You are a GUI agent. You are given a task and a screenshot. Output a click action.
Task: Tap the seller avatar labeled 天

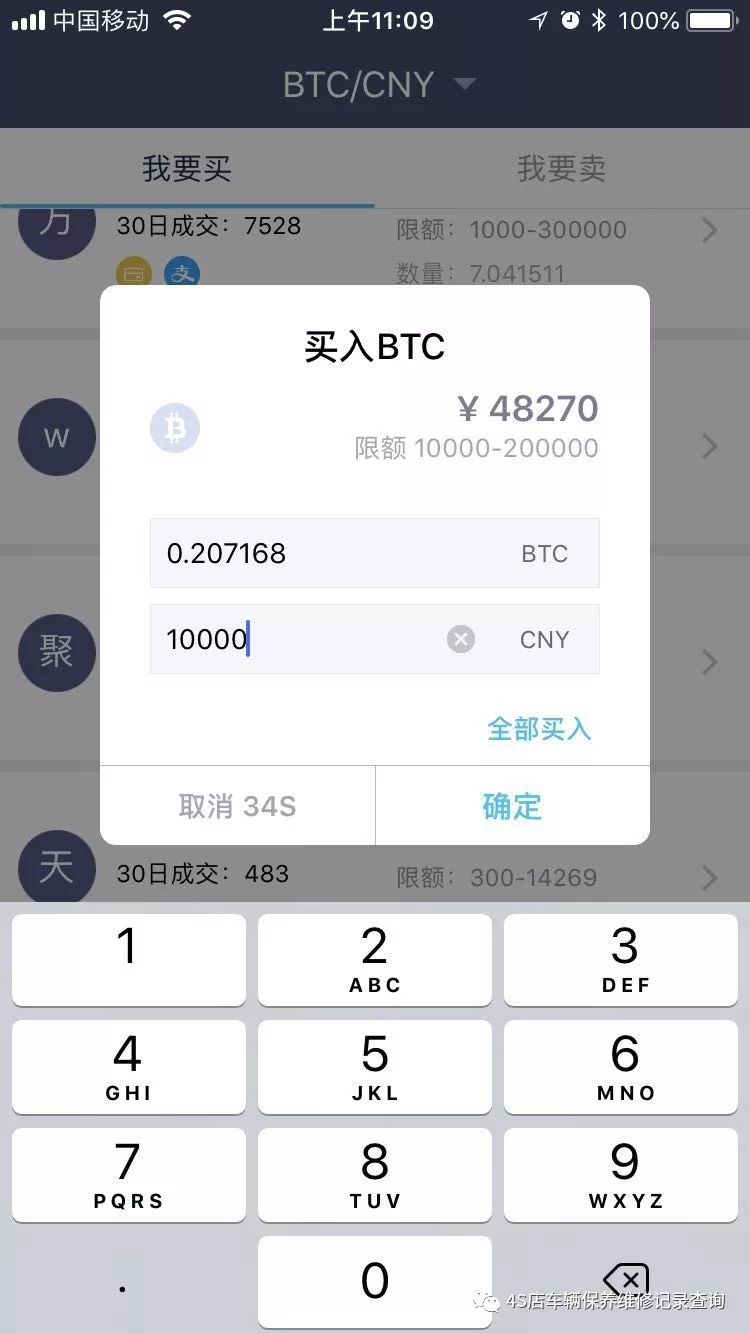[56, 869]
